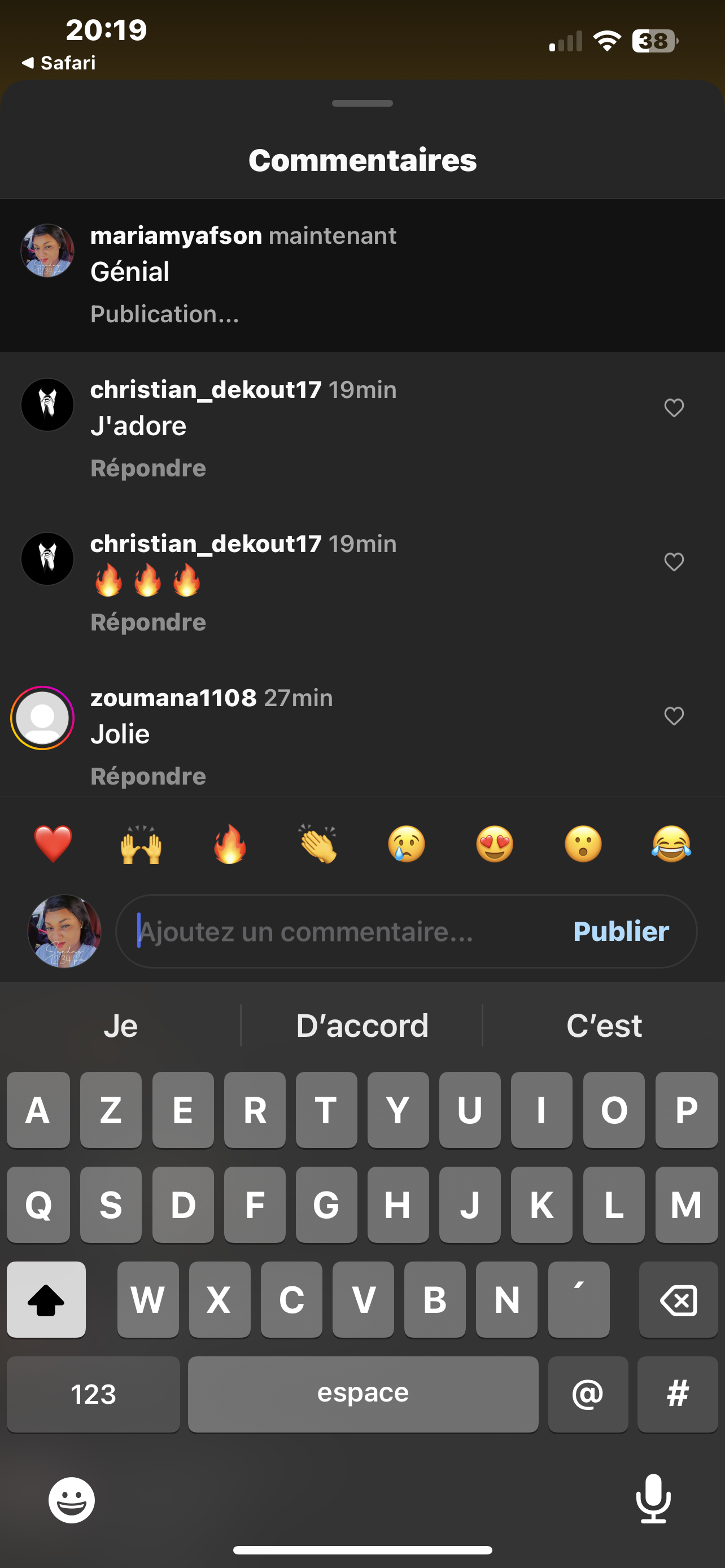Screen dimensions: 725x1568
Task: Insert the laughing tears quick emoji
Action: (x=671, y=844)
